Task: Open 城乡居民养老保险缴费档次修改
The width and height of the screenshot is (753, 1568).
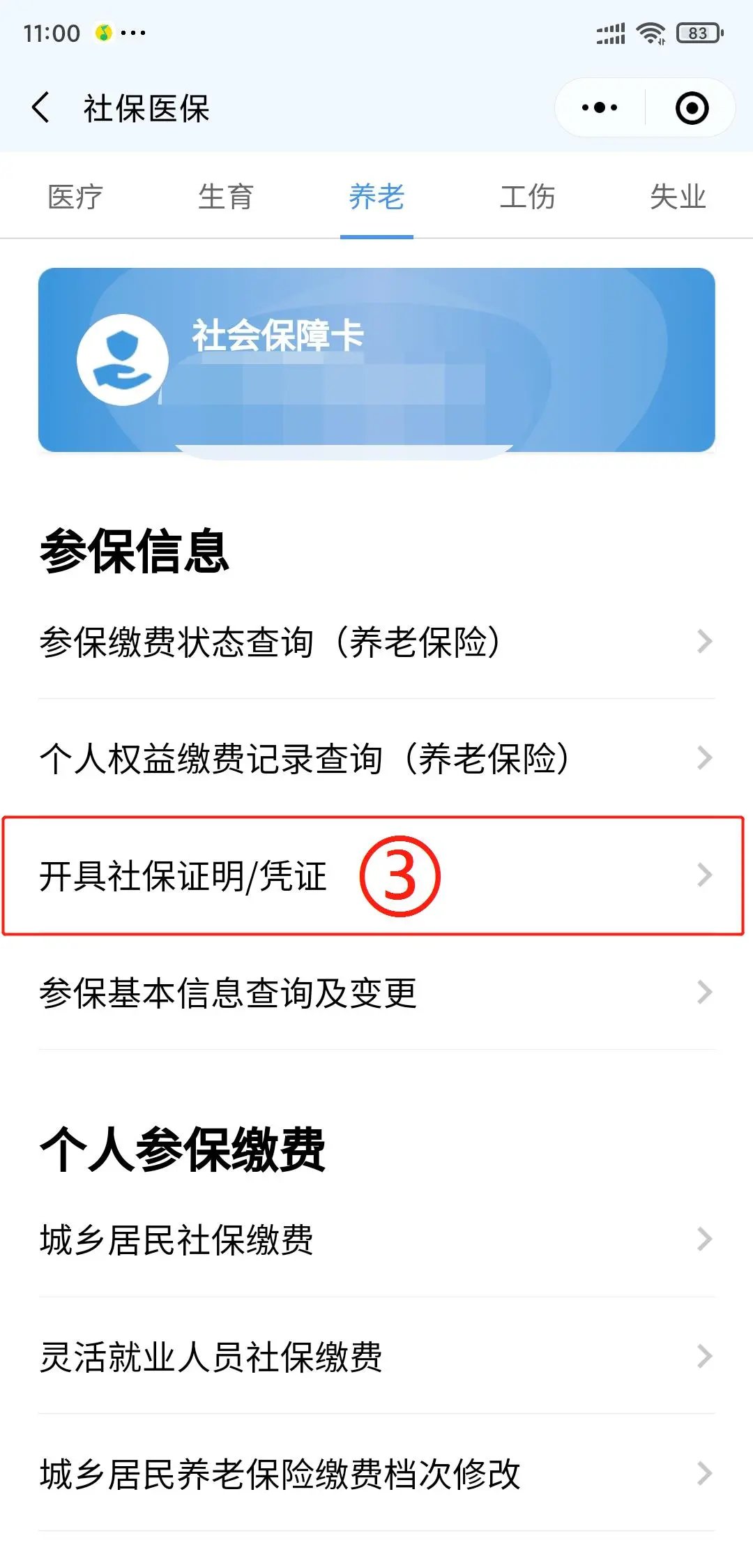Action: (376, 1474)
